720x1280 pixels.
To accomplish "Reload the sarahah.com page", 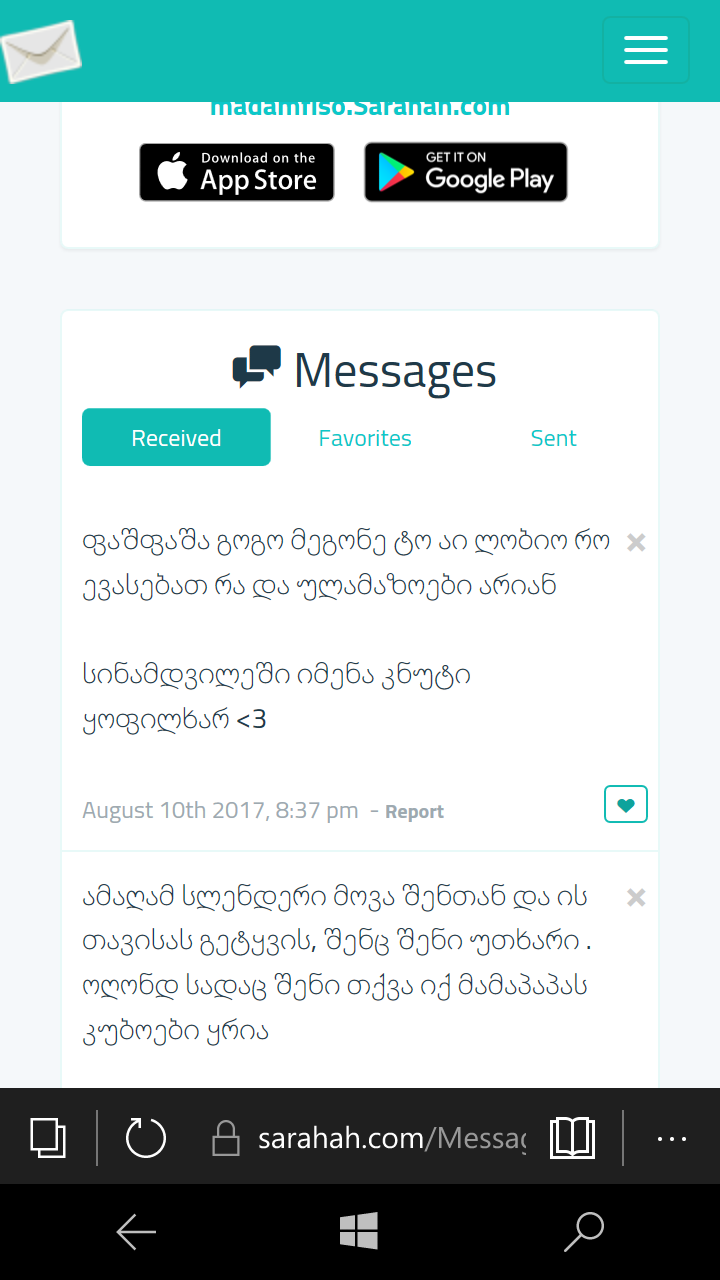I will (146, 1138).
